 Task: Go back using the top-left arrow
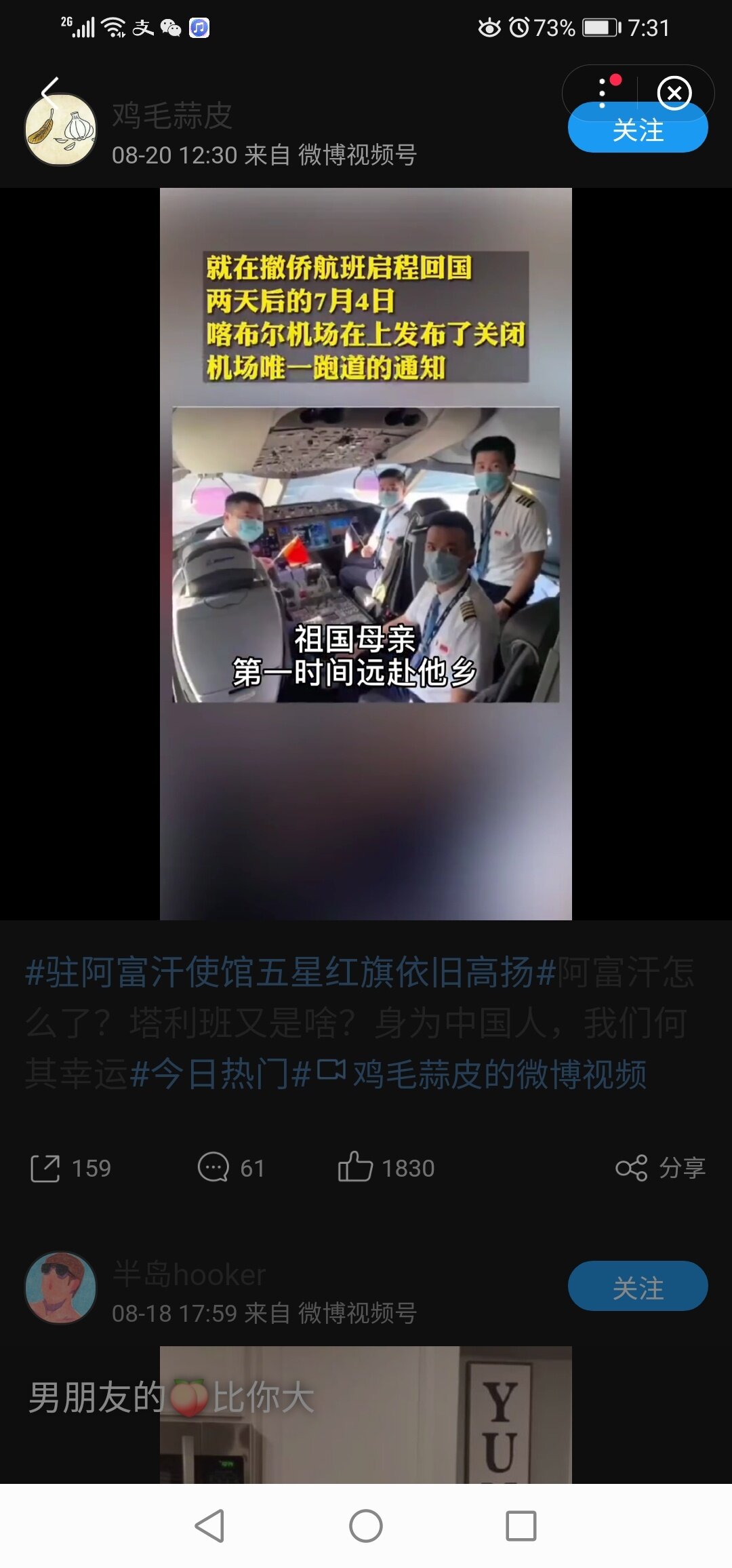point(49,92)
